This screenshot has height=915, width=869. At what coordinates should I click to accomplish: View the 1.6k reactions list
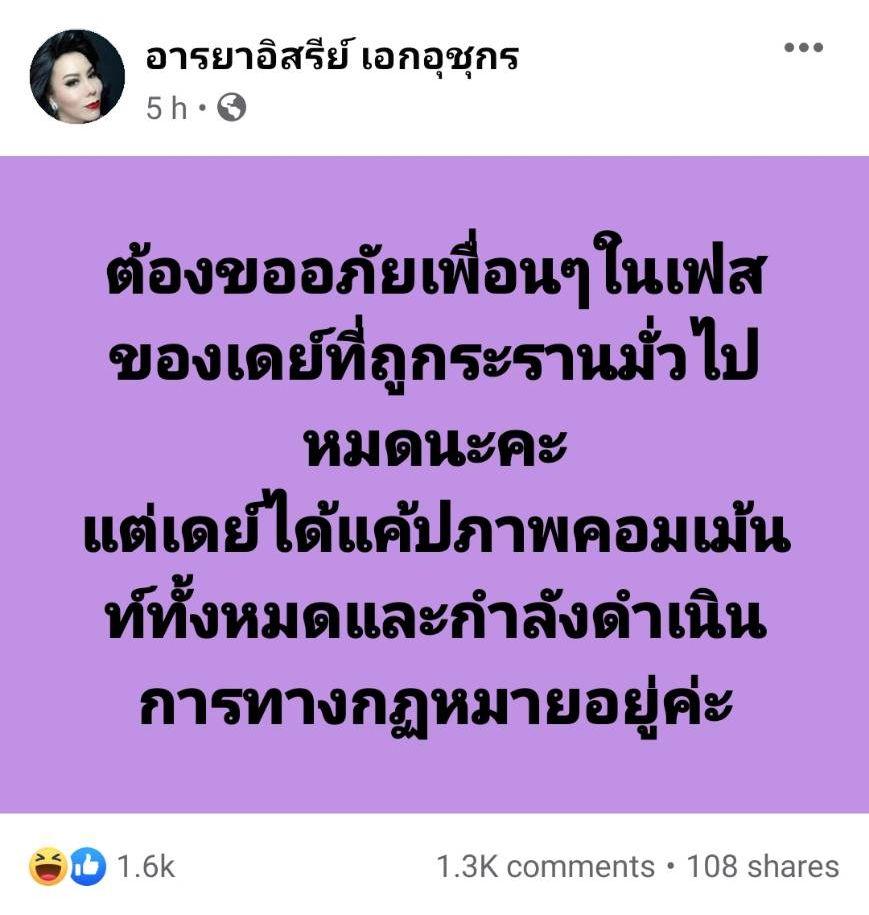tap(103, 866)
